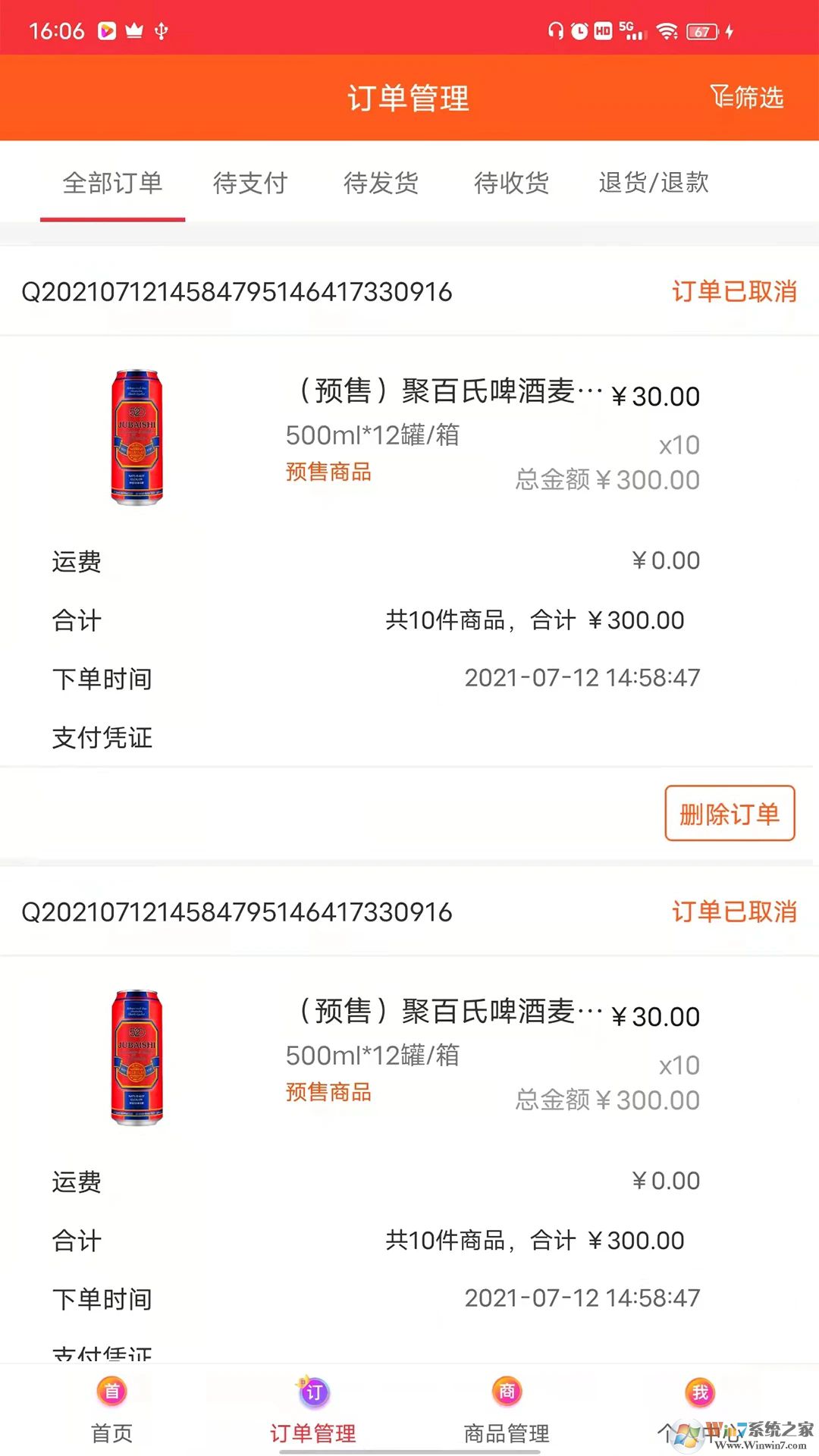The image size is (819, 1456).
Task: Open the 待收货 tab
Action: [x=510, y=182]
